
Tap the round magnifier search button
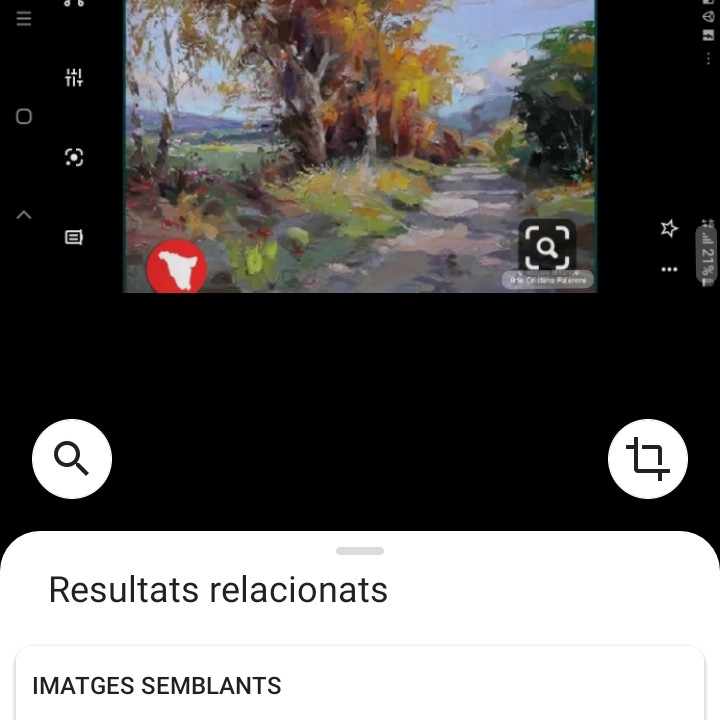[72, 459]
